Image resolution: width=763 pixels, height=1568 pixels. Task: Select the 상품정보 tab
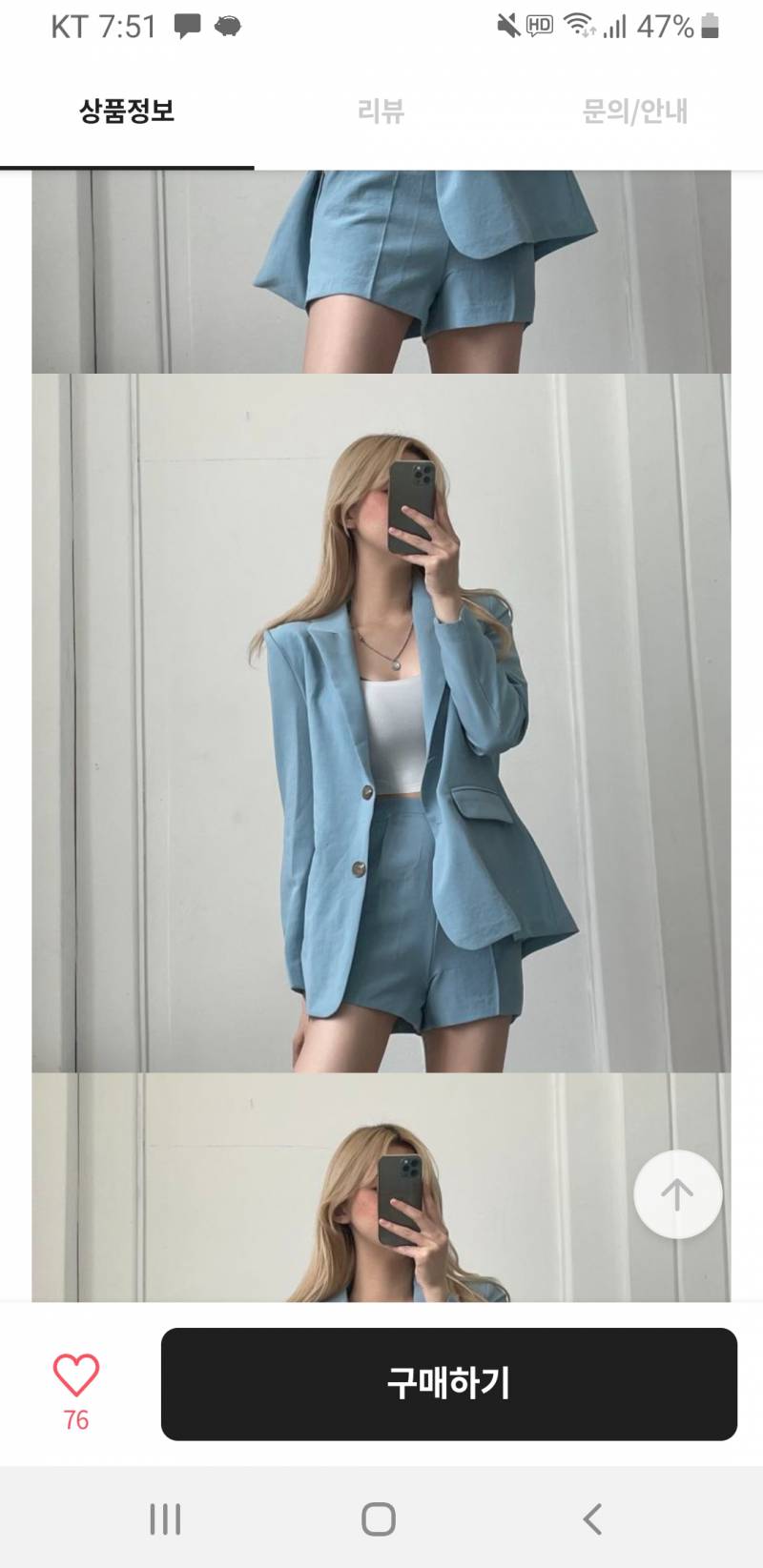coord(127,112)
